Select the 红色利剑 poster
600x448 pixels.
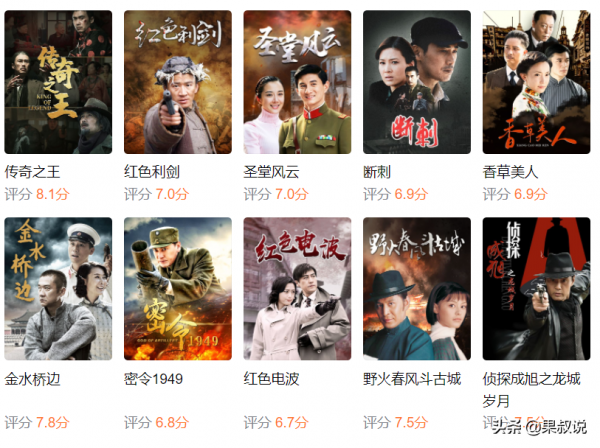coord(177,82)
